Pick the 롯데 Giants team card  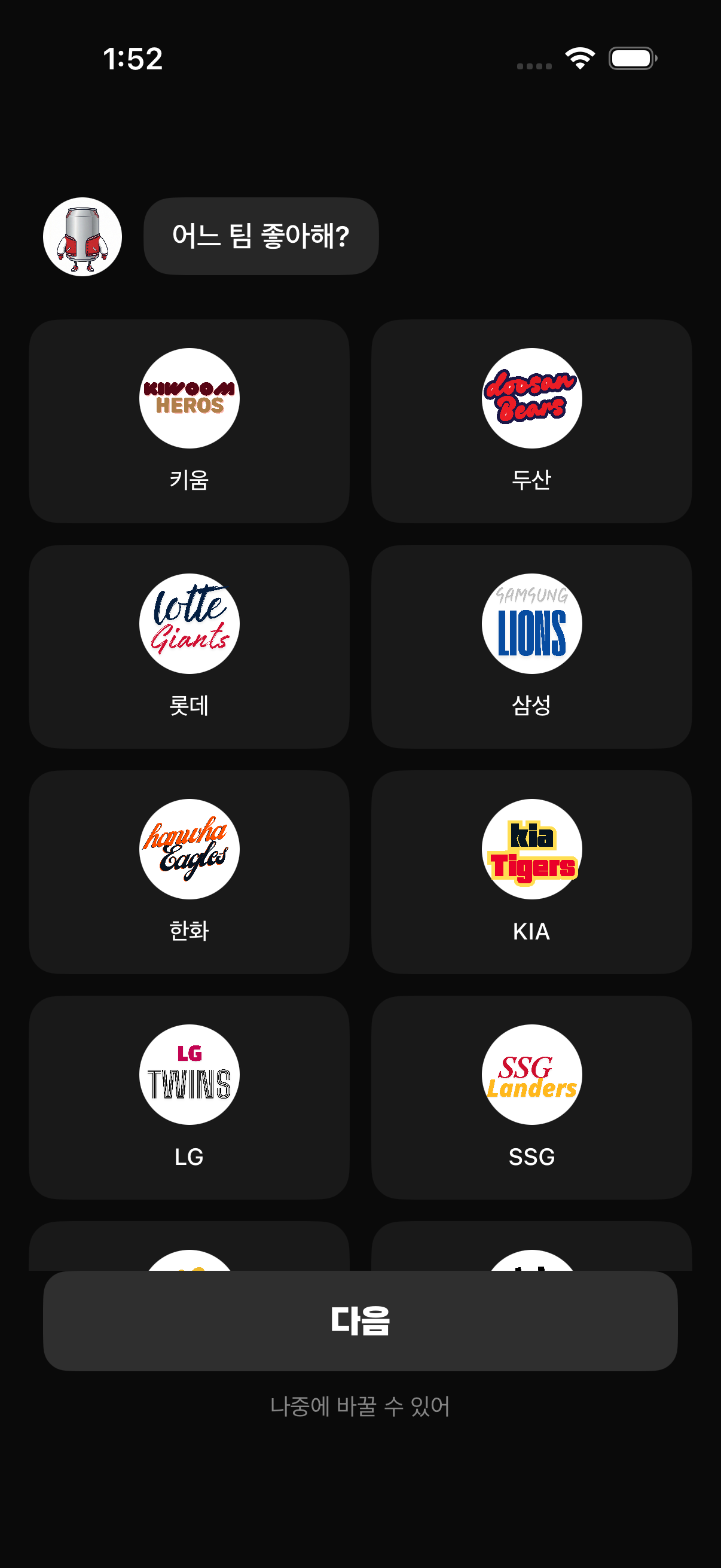(x=188, y=646)
